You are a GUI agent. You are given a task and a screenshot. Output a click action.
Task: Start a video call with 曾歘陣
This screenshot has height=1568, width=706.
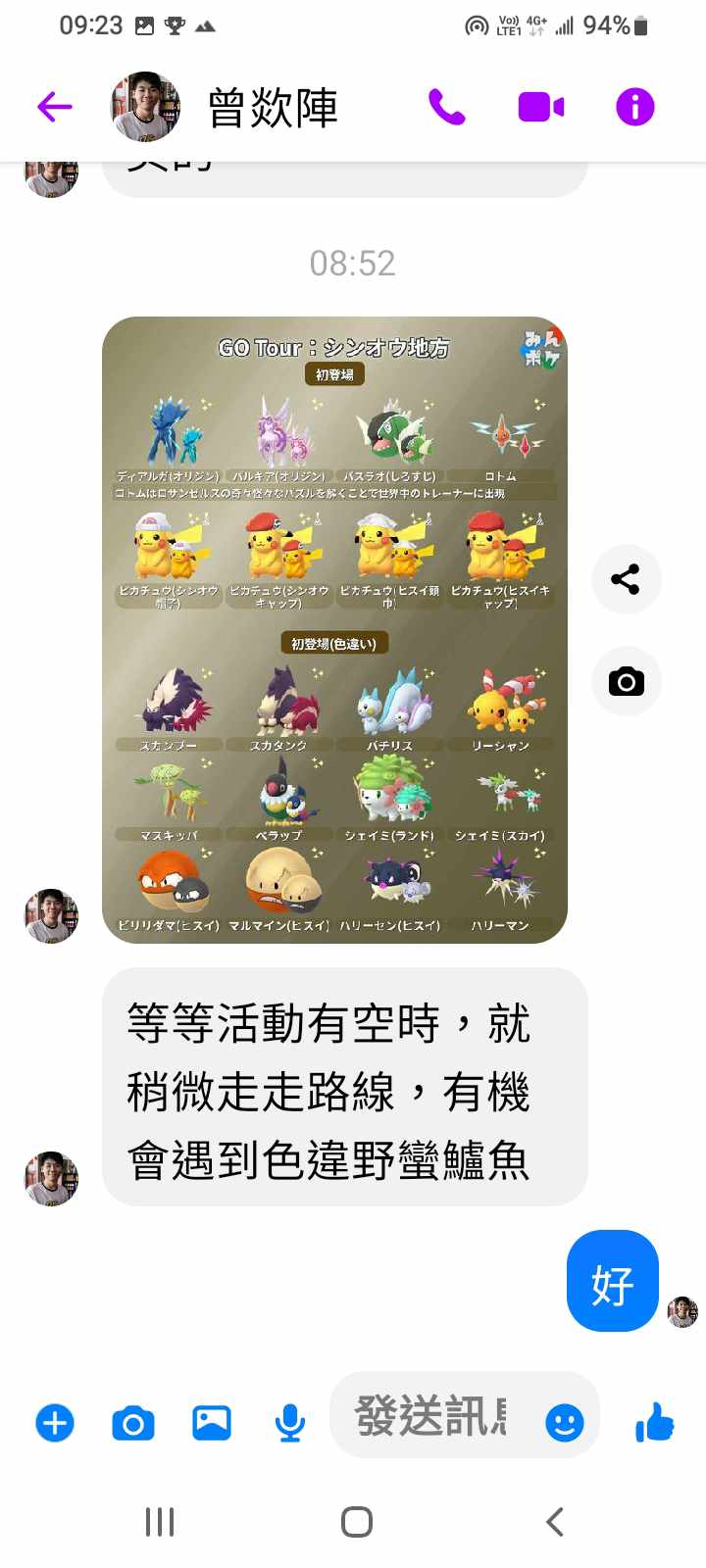(540, 107)
